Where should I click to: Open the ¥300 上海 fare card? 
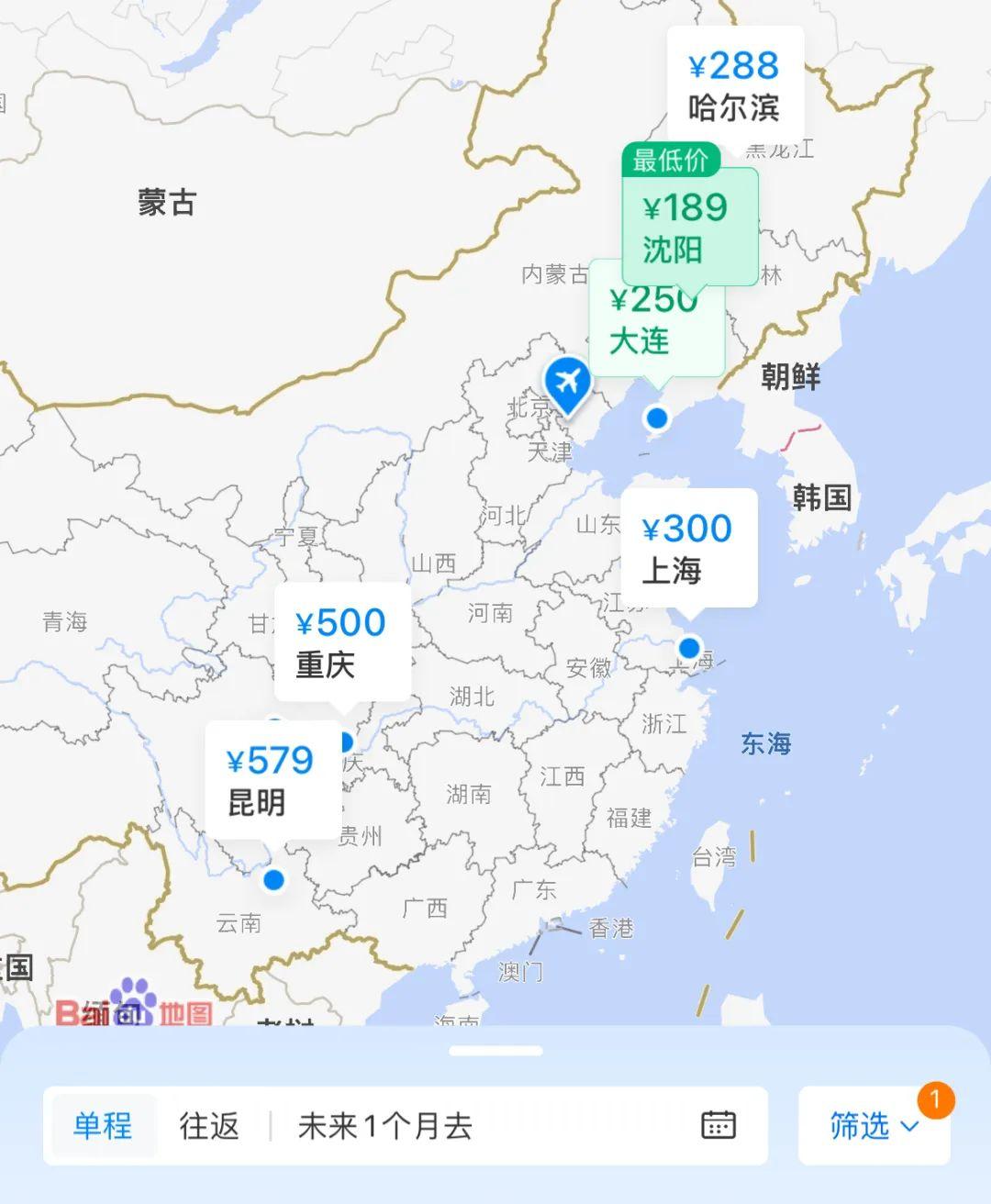point(688,548)
